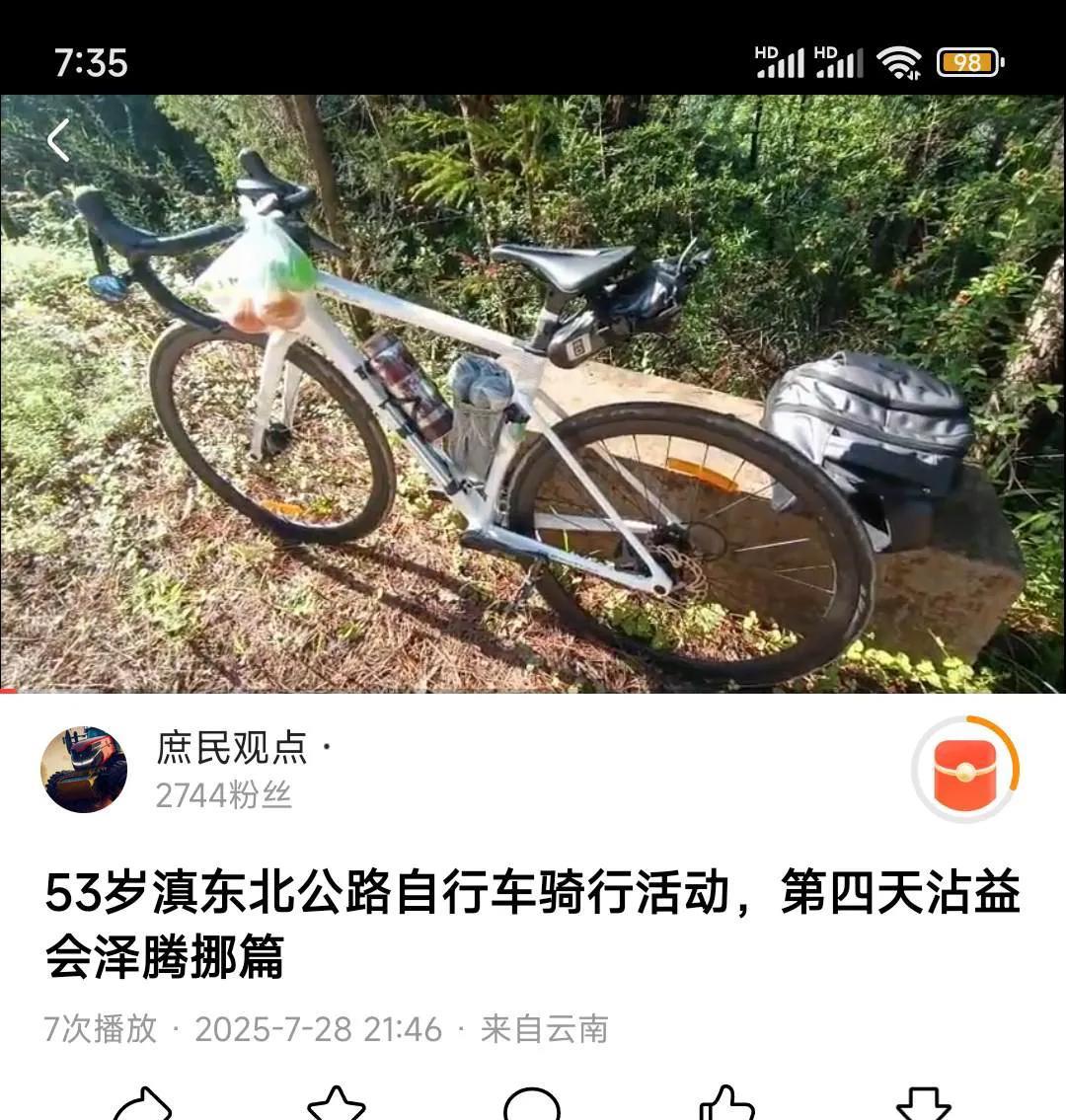Play the bicycle video

[533, 394]
